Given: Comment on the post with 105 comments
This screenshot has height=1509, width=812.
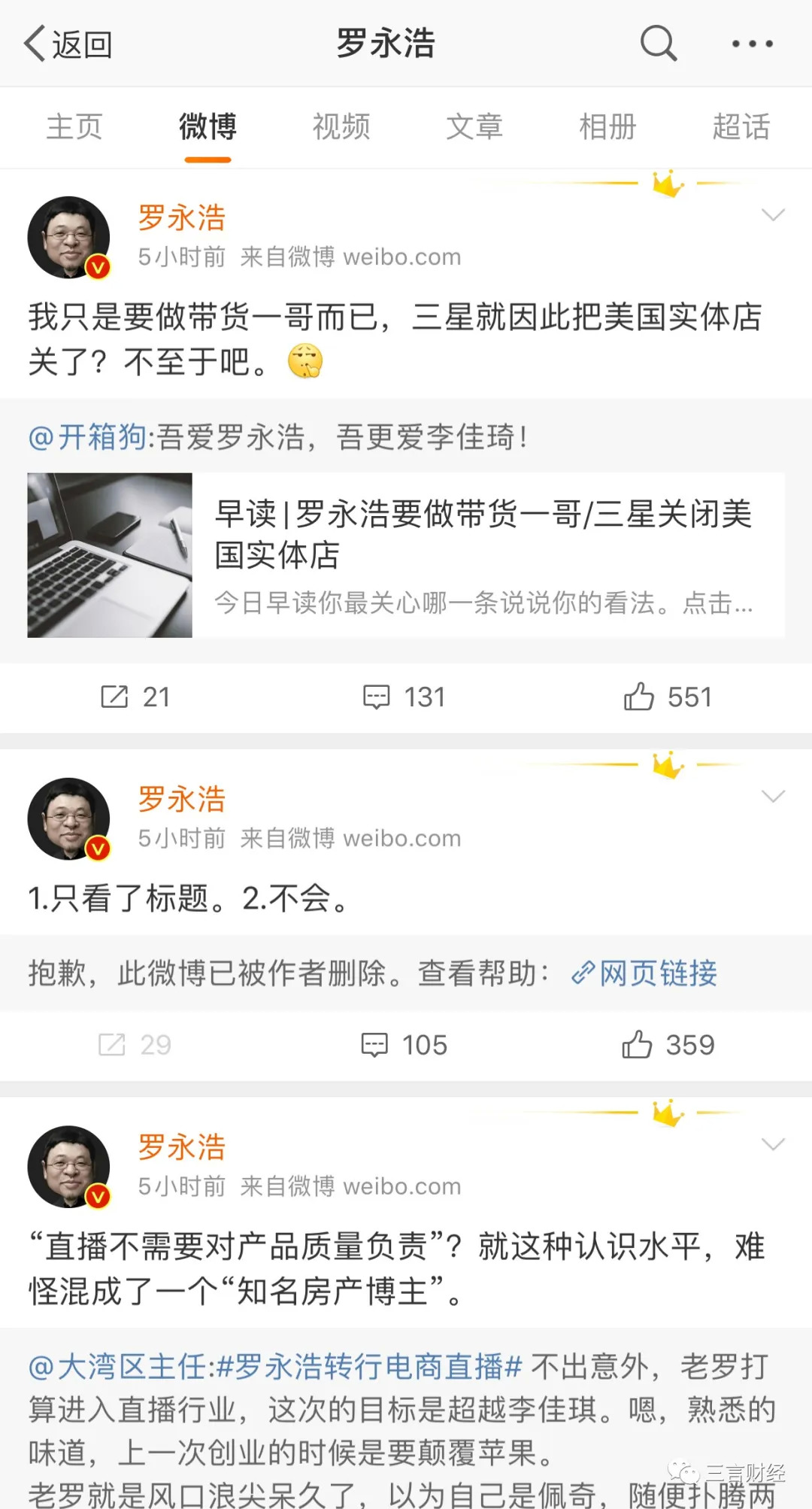Looking at the screenshot, I should click(404, 1045).
